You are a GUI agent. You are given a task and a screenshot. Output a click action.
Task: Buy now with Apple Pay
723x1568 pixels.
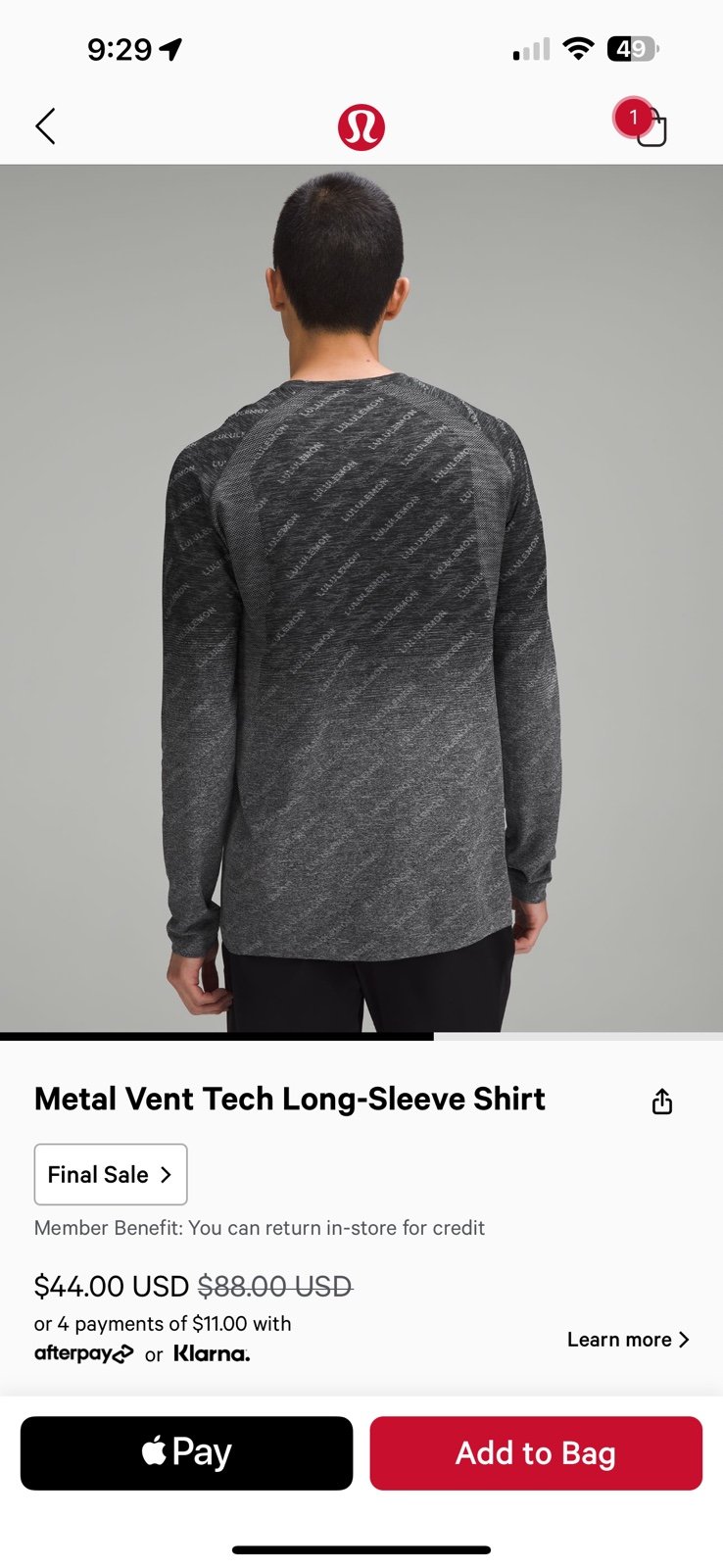[186, 1453]
